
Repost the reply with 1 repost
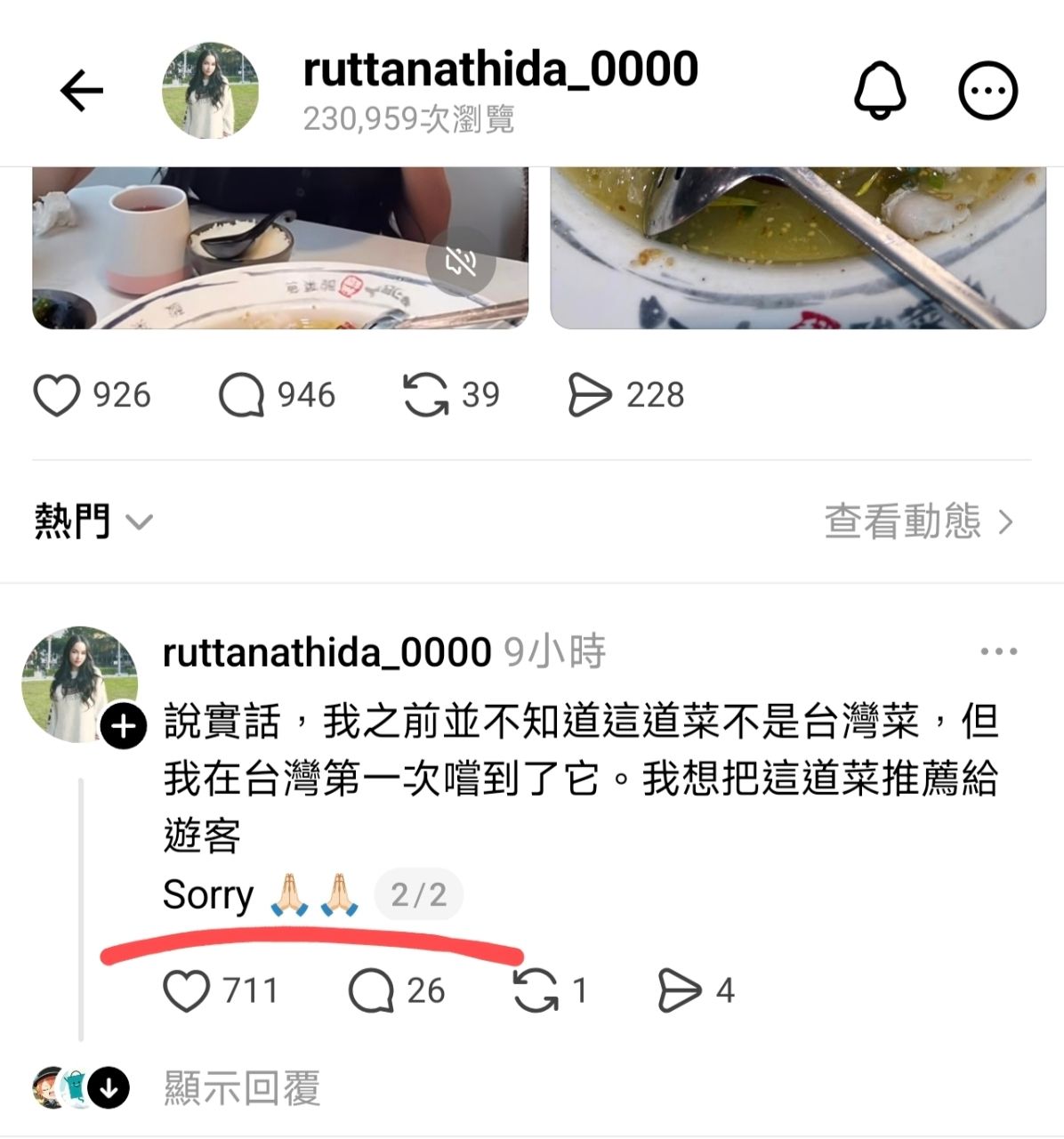(x=536, y=990)
